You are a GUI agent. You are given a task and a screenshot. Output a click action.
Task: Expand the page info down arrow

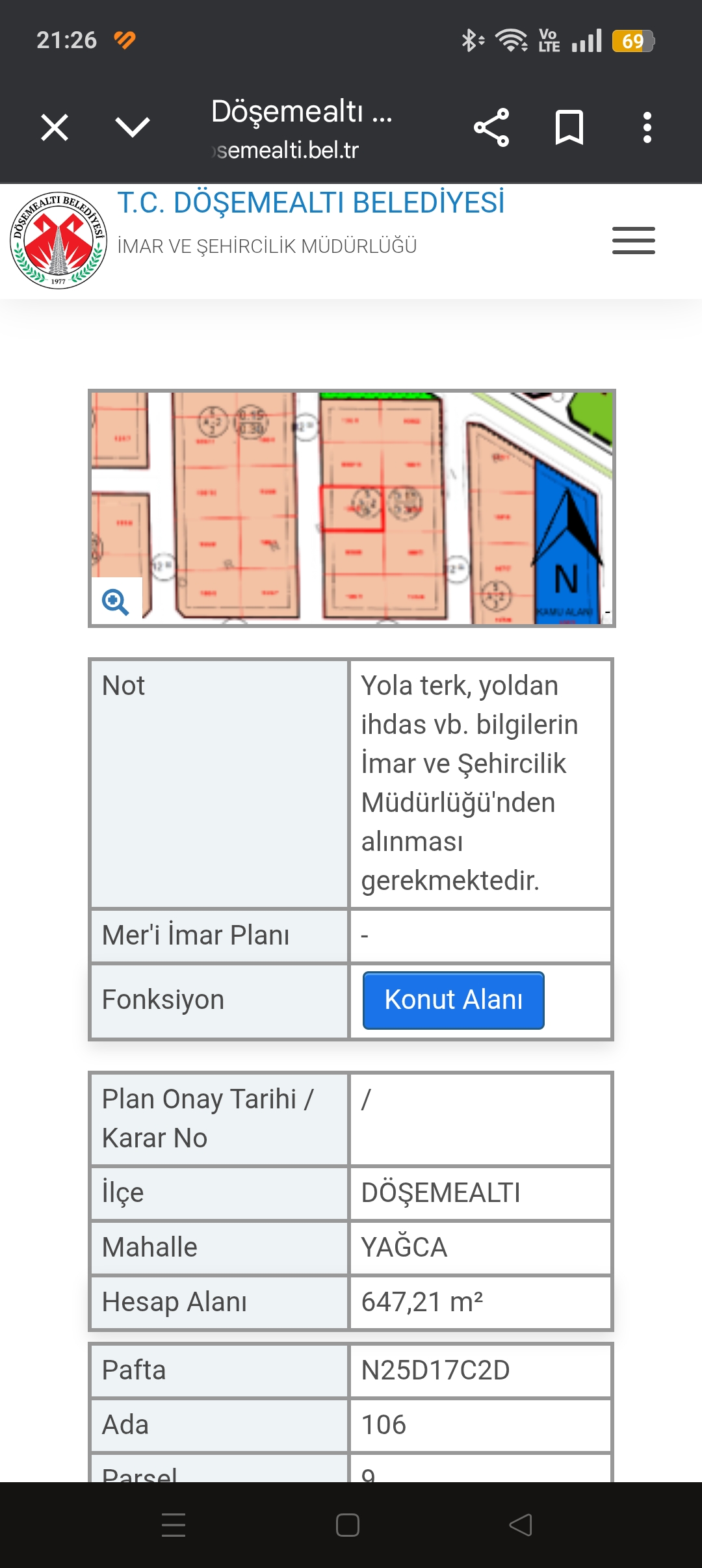coord(133,127)
